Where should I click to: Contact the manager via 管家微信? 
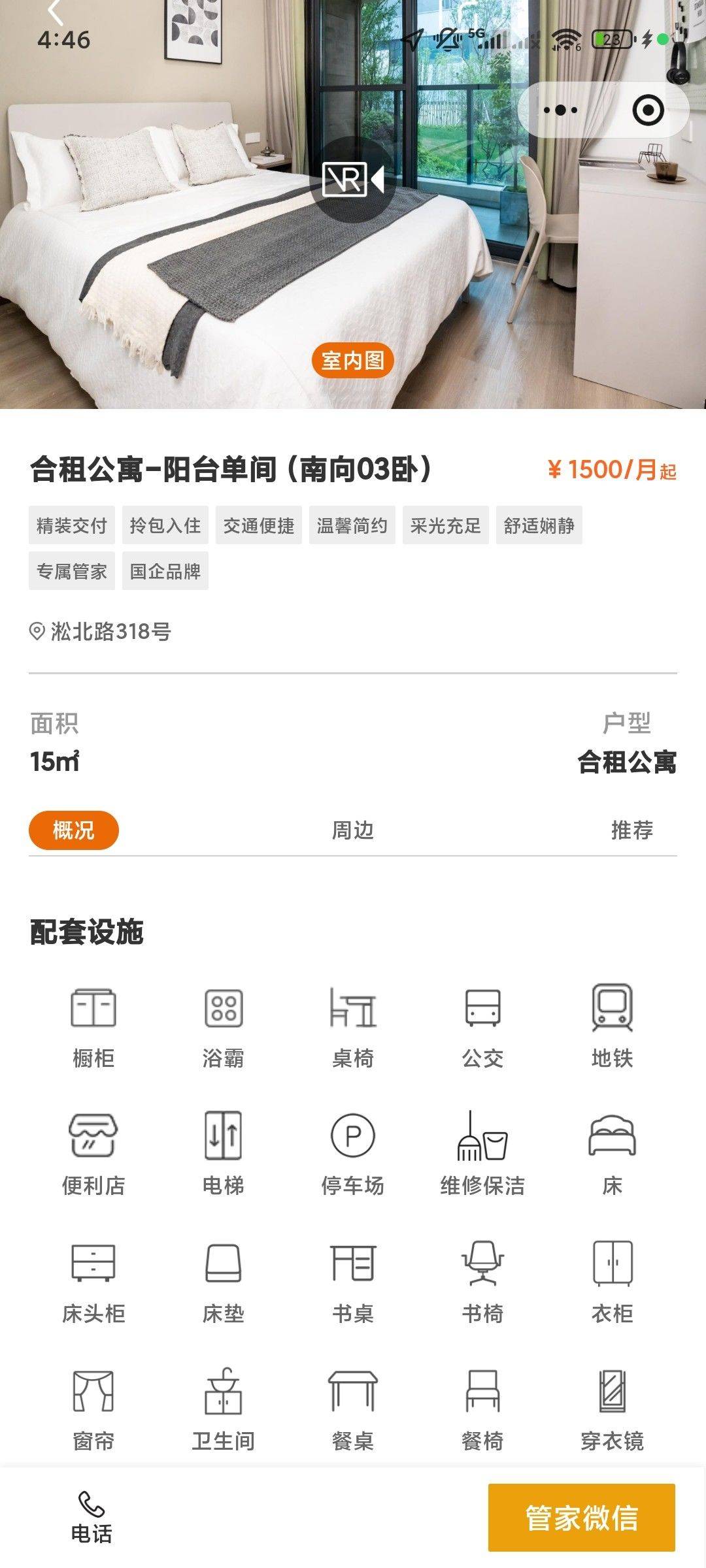click(x=581, y=1517)
